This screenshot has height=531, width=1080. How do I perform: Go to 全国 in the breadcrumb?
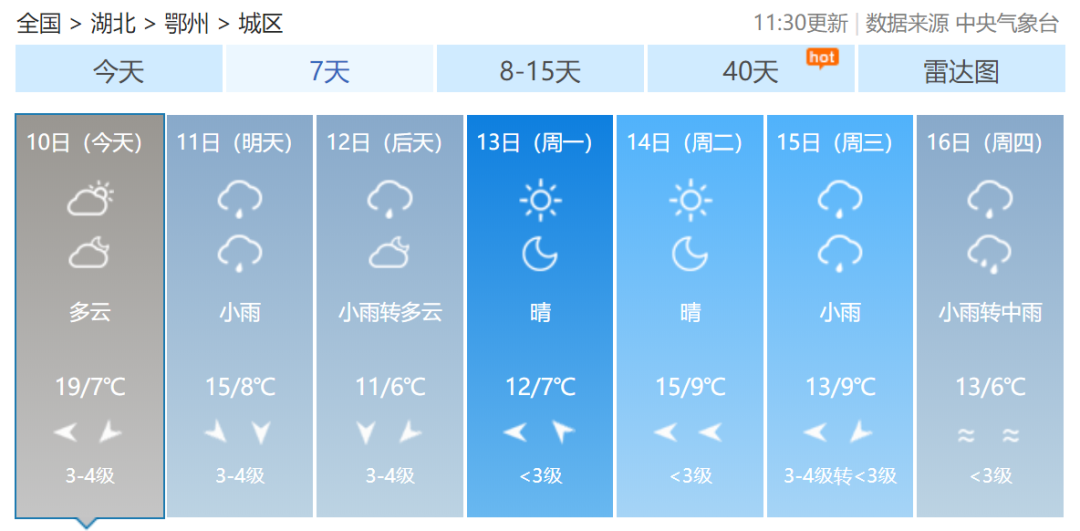[38, 23]
